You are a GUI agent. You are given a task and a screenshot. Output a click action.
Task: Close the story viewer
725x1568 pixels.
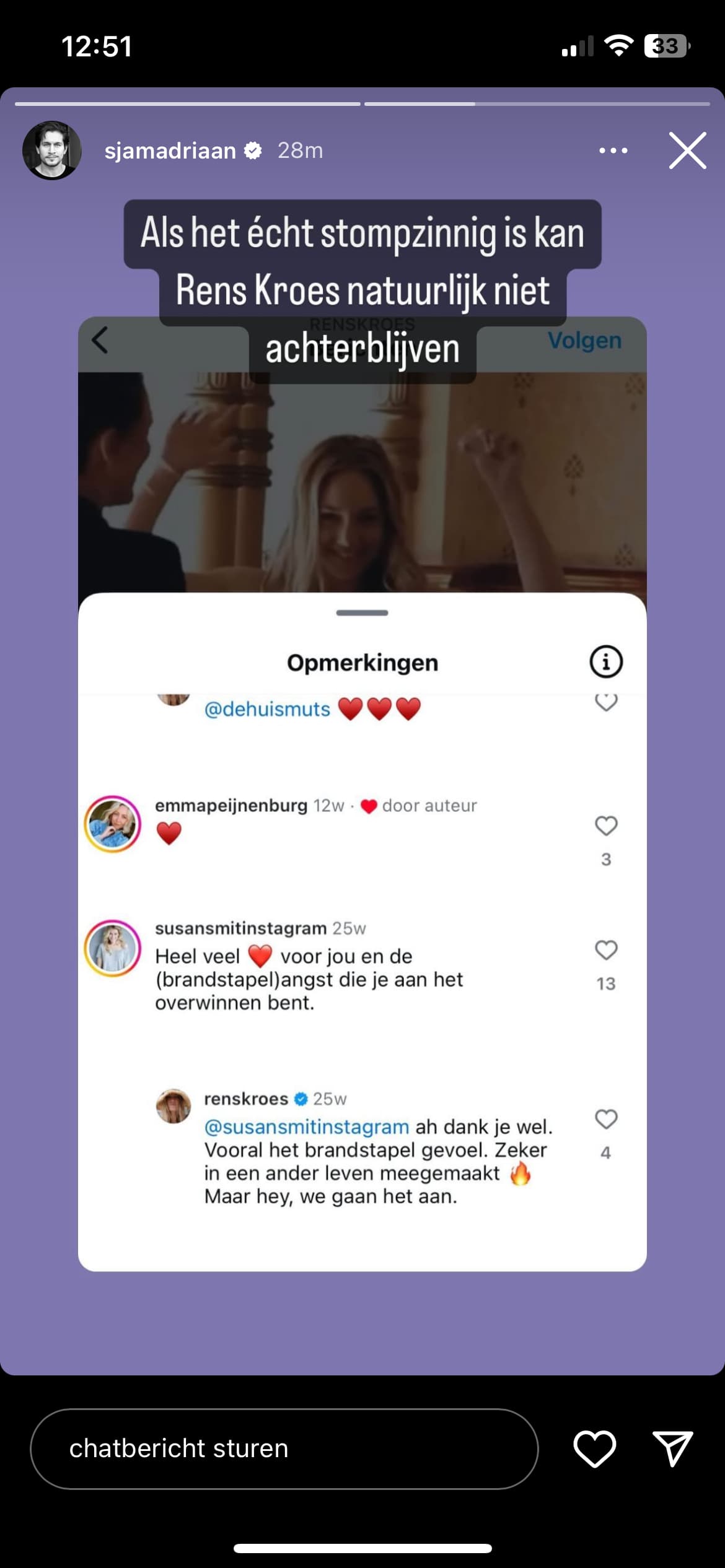click(x=687, y=150)
